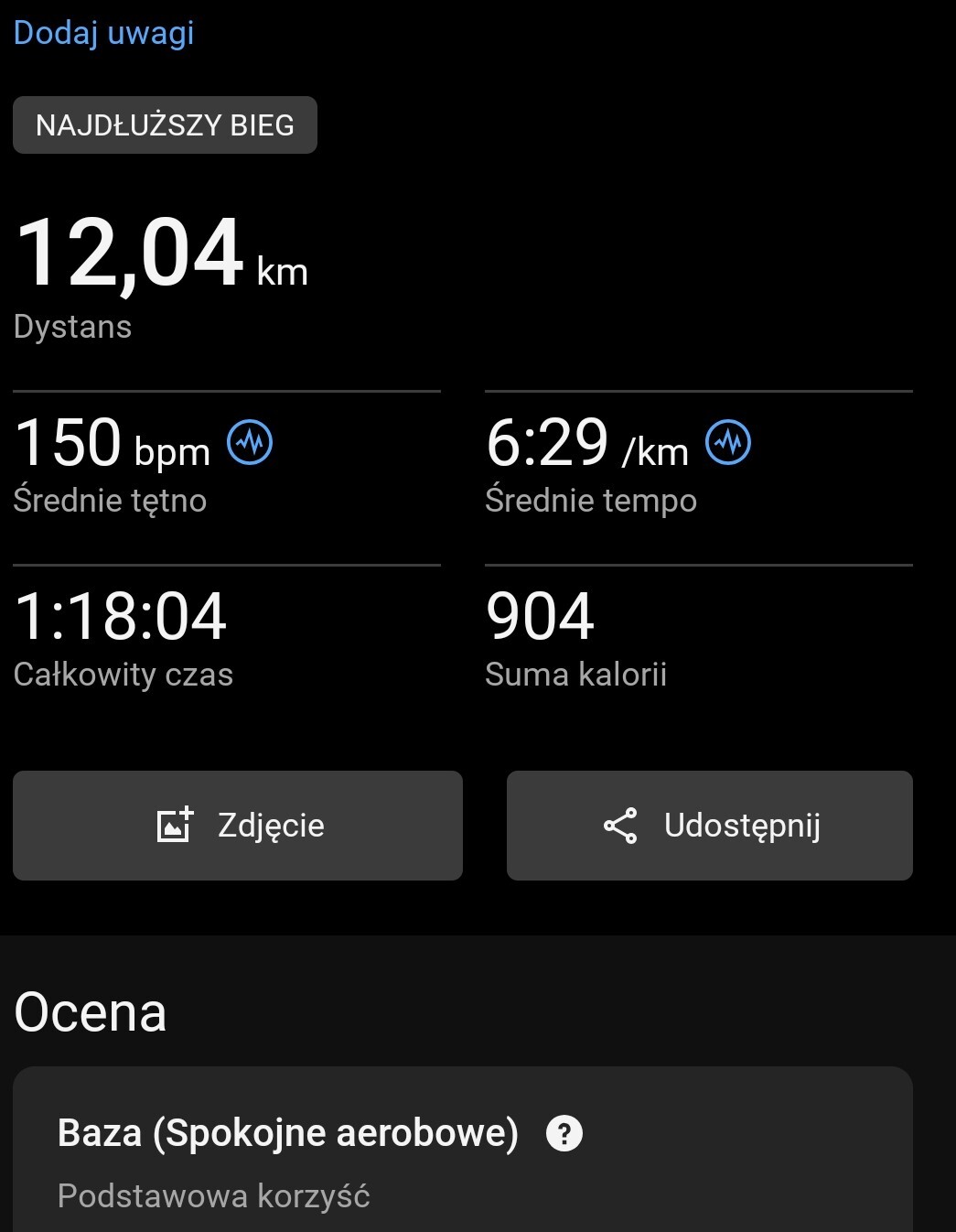Open heart rate icon next to 150 bpm
The height and width of the screenshot is (1232, 956).
point(250,442)
